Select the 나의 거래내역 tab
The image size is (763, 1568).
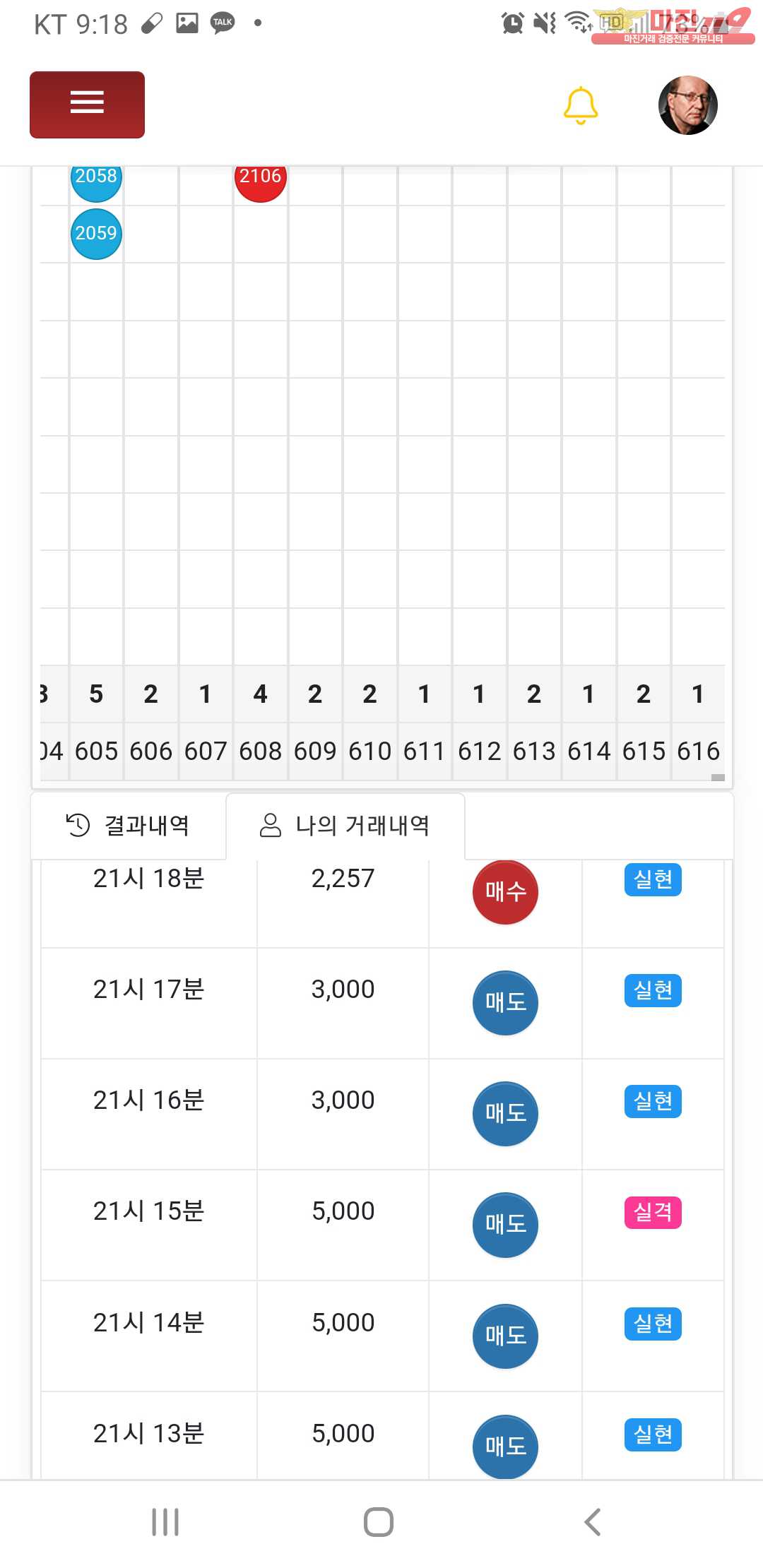(345, 825)
